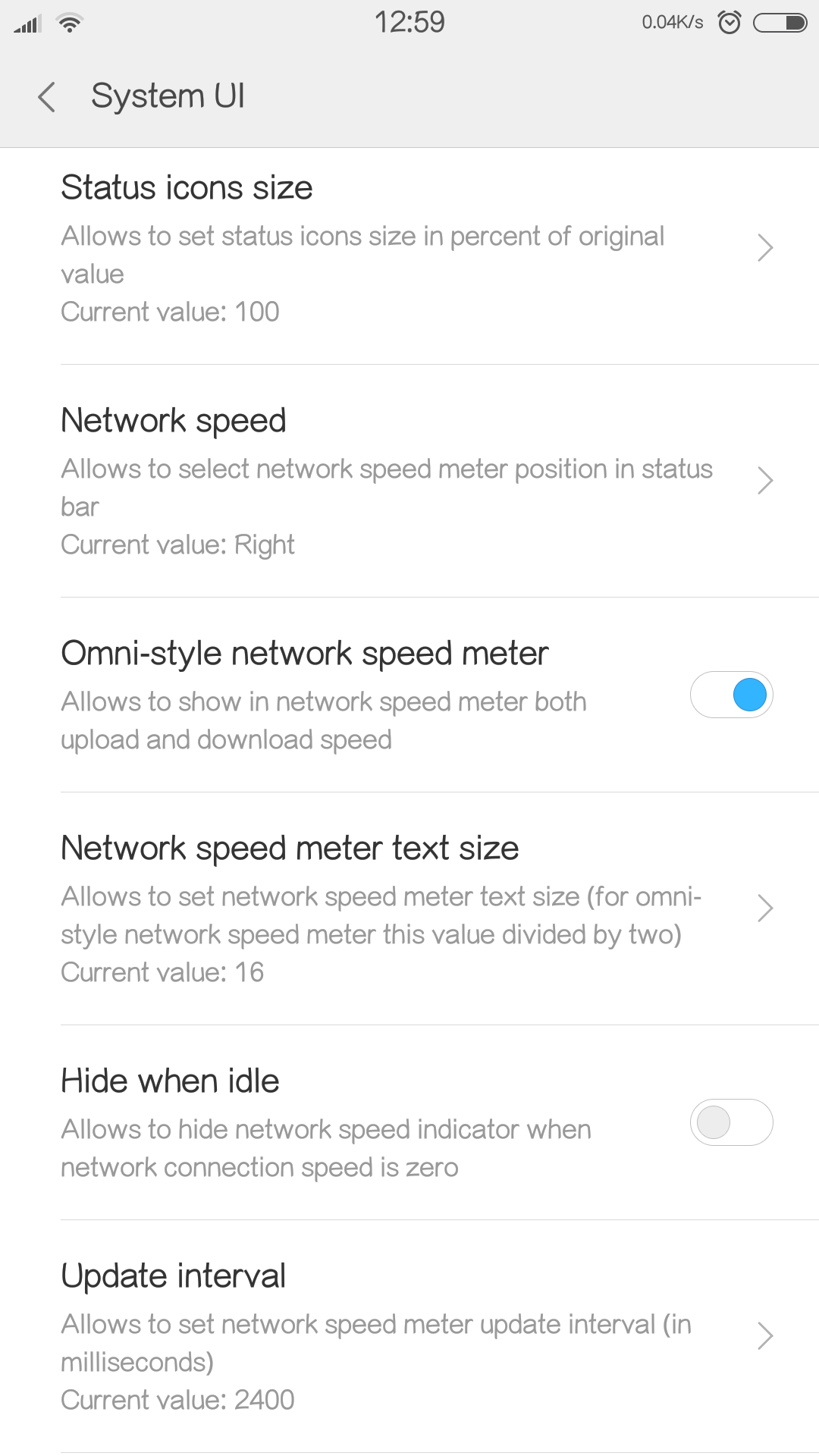Enable Hide when idle
The height and width of the screenshot is (1456, 819).
tap(731, 1122)
